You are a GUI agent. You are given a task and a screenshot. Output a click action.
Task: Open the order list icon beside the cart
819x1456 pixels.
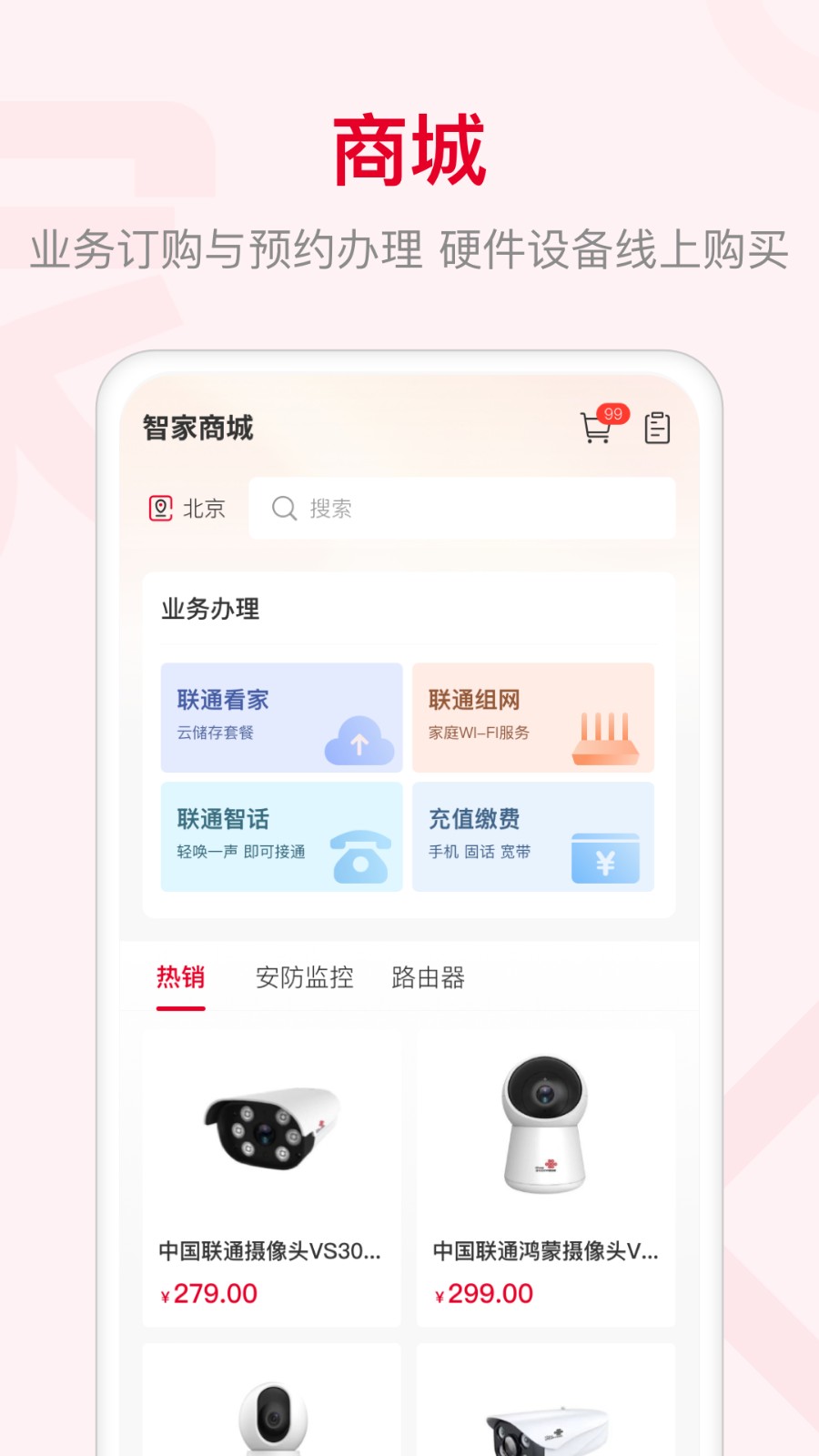pos(657,428)
